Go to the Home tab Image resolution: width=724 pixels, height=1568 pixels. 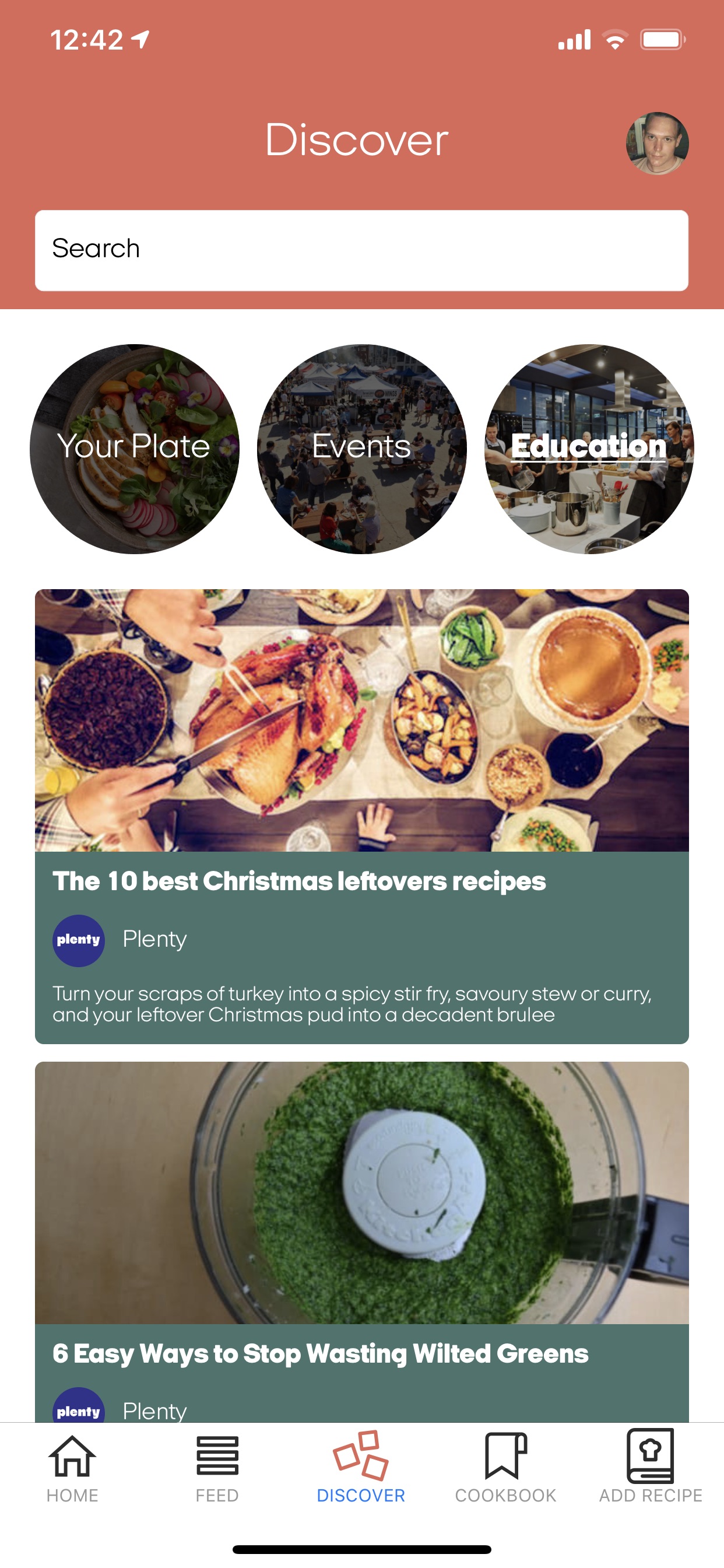tap(72, 1467)
